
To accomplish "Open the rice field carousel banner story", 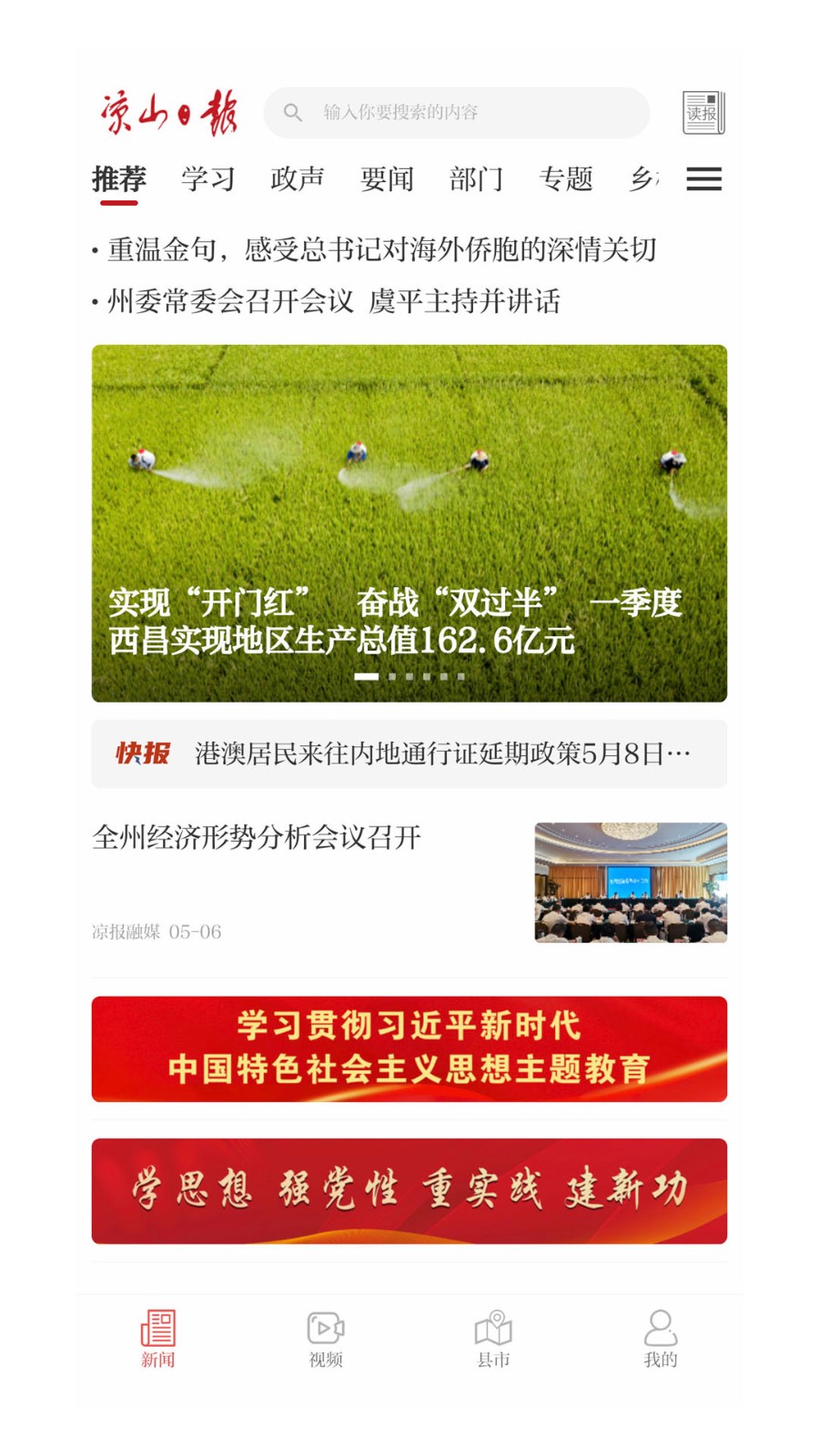I will click(x=409, y=523).
